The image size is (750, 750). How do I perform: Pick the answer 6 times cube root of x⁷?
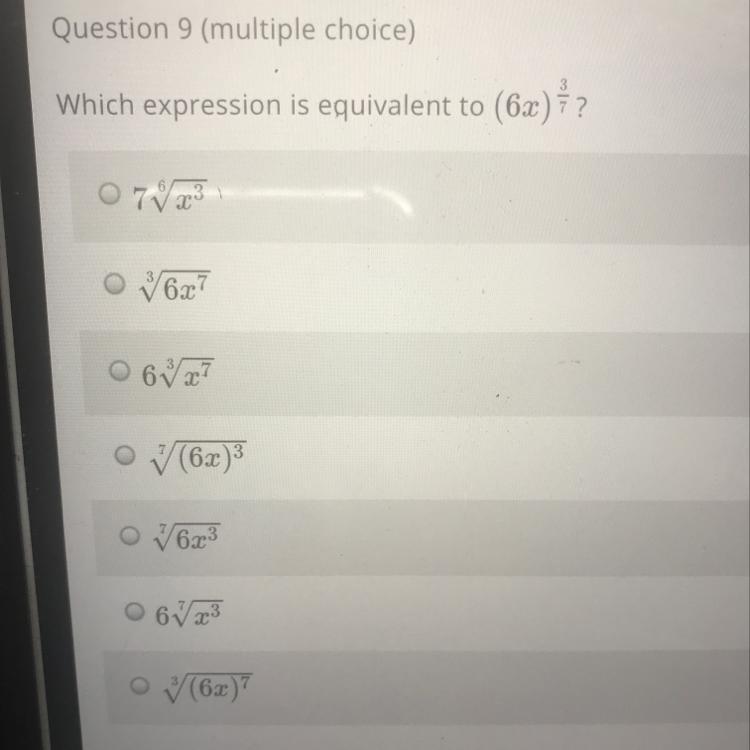coord(120,370)
